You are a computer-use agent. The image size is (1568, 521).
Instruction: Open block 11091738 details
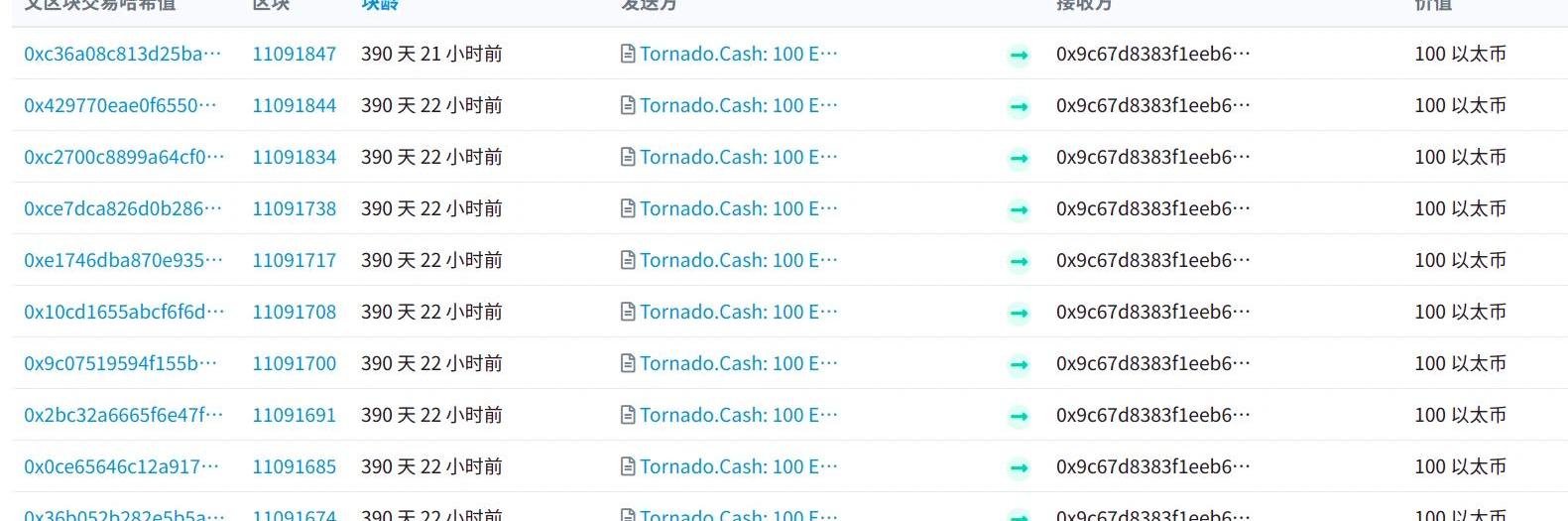294,208
